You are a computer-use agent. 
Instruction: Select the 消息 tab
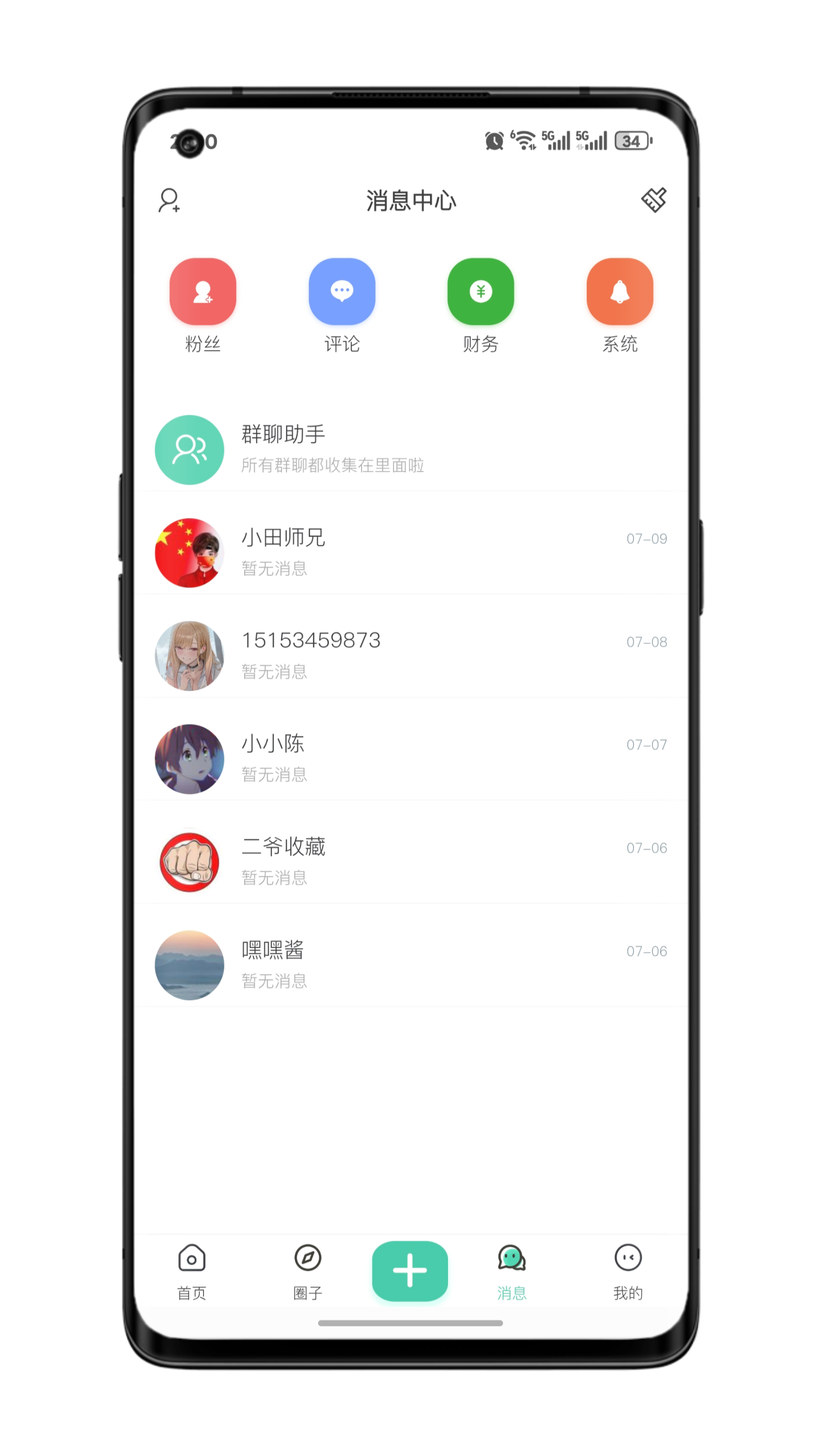[512, 1271]
